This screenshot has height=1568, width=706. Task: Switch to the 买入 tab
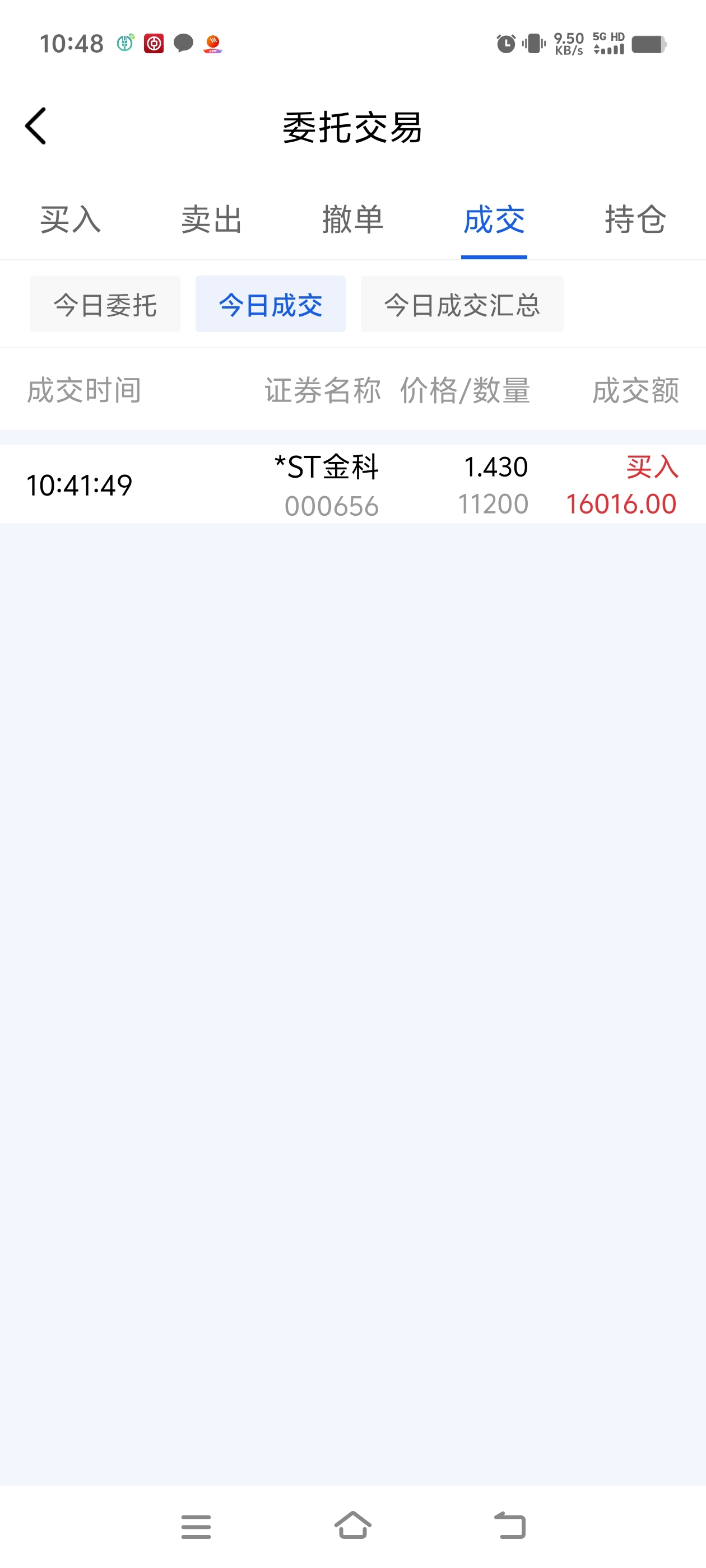[x=71, y=220]
